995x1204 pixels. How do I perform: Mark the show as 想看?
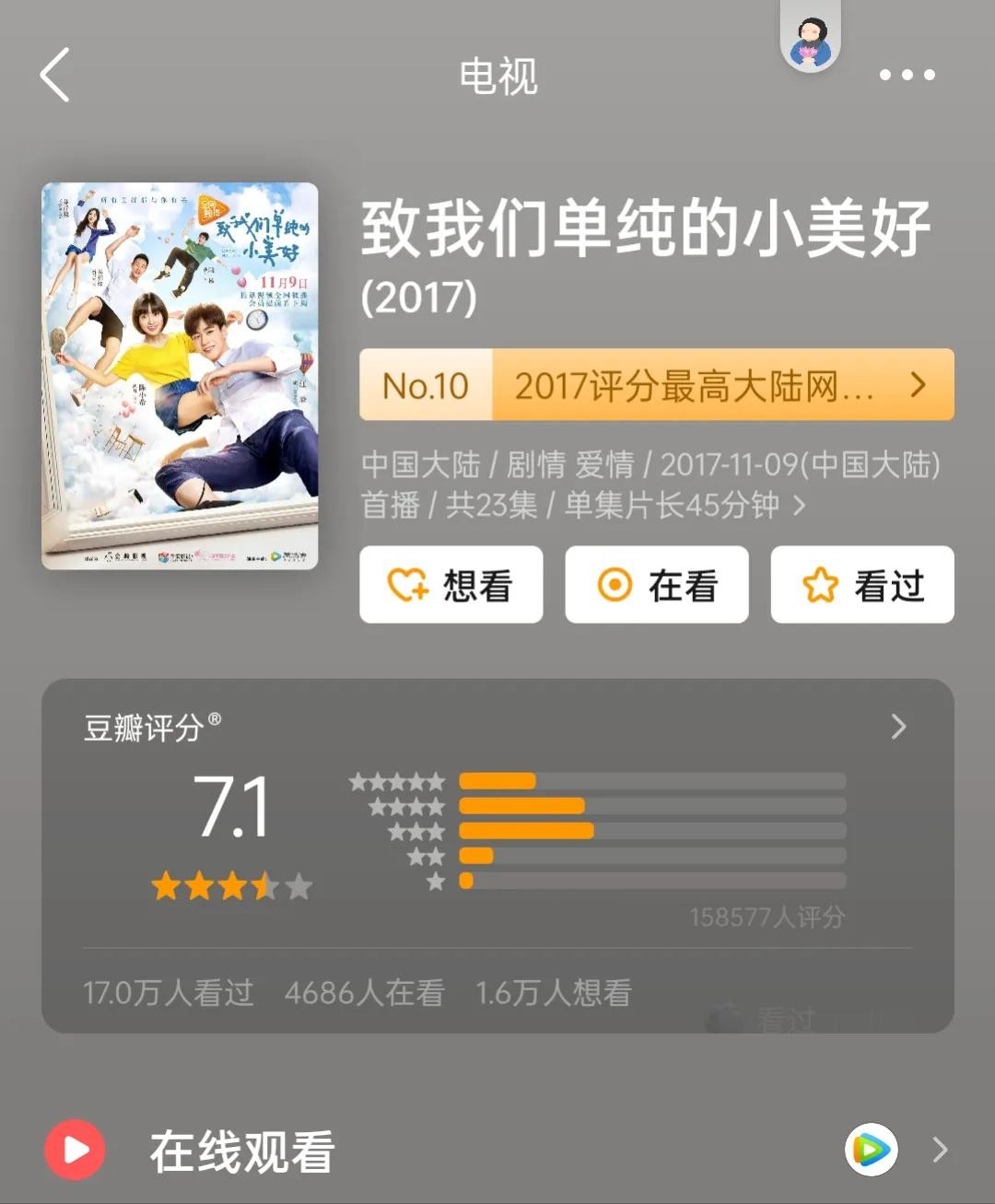[x=451, y=585]
